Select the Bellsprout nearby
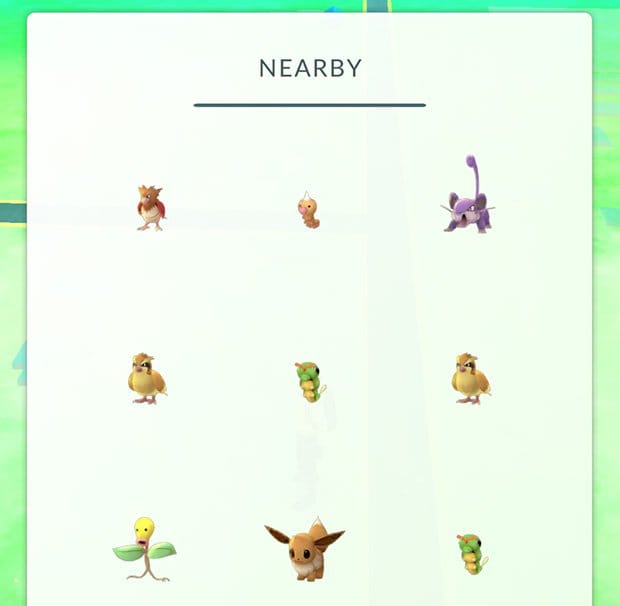Screen dimensions: 620x606 [146, 550]
